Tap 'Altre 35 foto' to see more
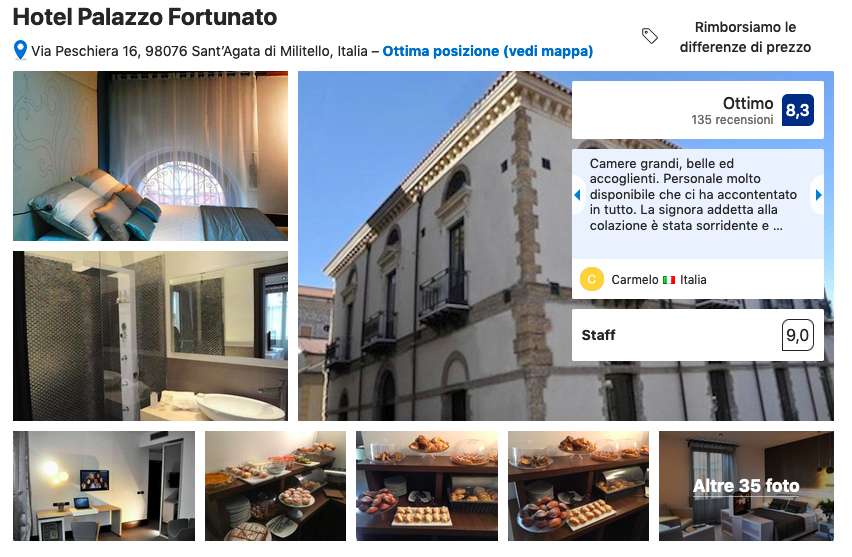The width and height of the screenshot is (852, 557). 746,486
